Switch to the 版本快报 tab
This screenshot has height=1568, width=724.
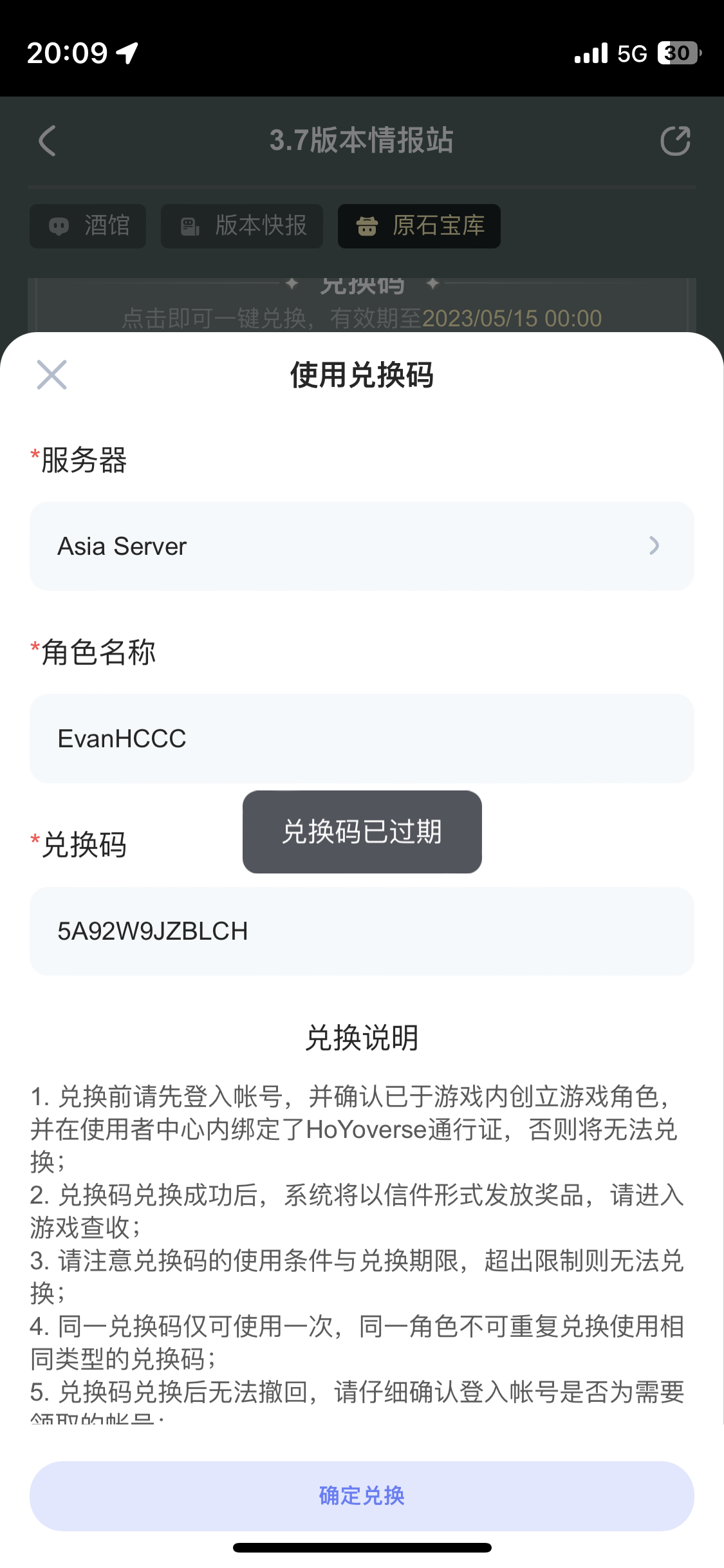[x=242, y=226]
